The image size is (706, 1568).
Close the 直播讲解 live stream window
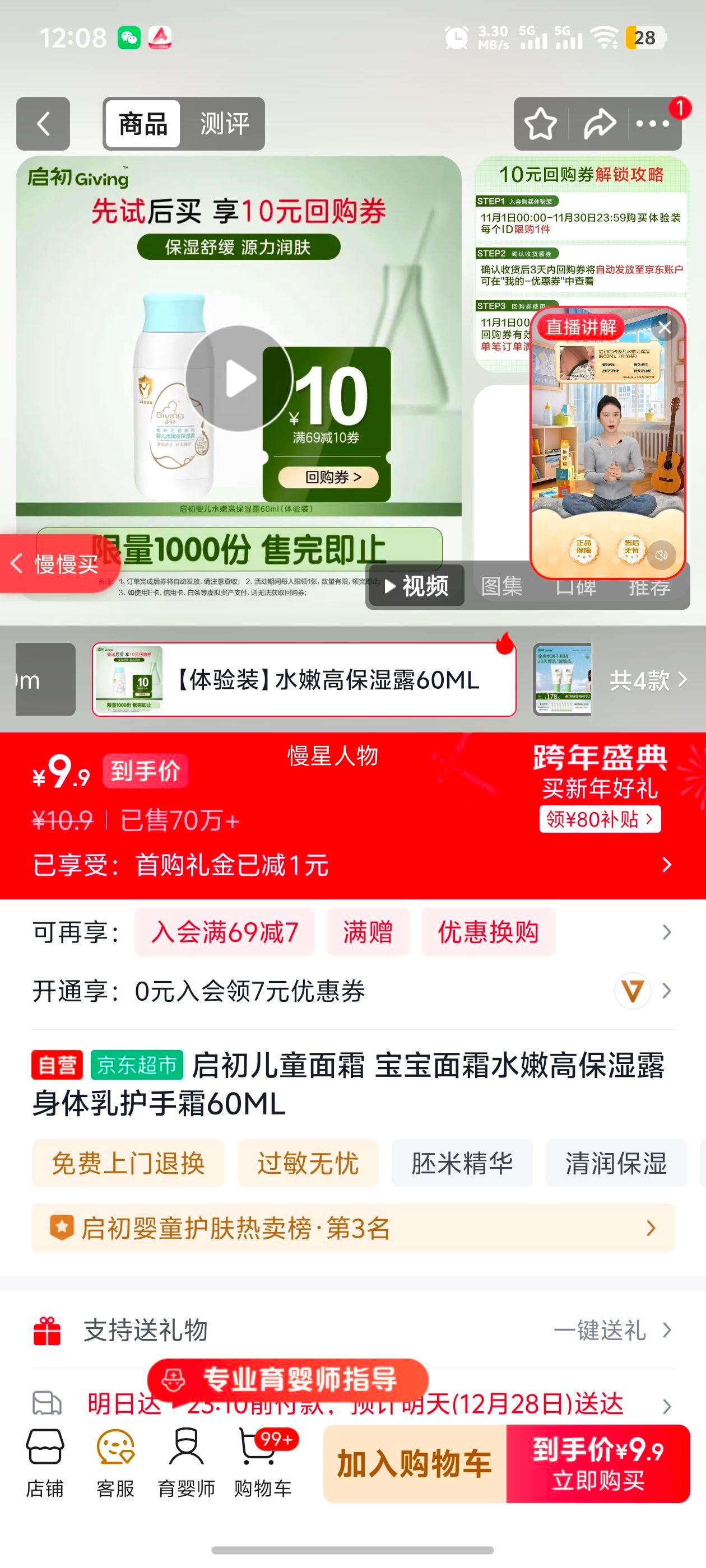coord(666,327)
